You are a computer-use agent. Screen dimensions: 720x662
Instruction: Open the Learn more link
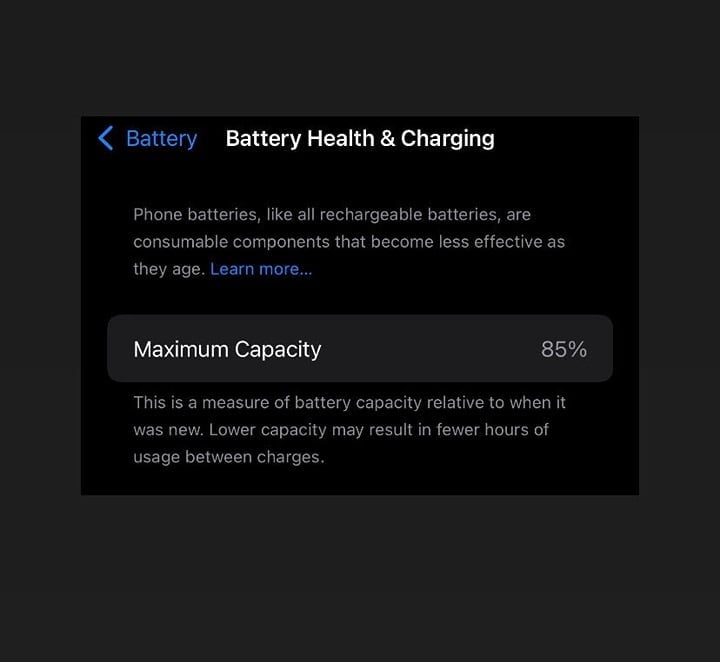(x=261, y=269)
